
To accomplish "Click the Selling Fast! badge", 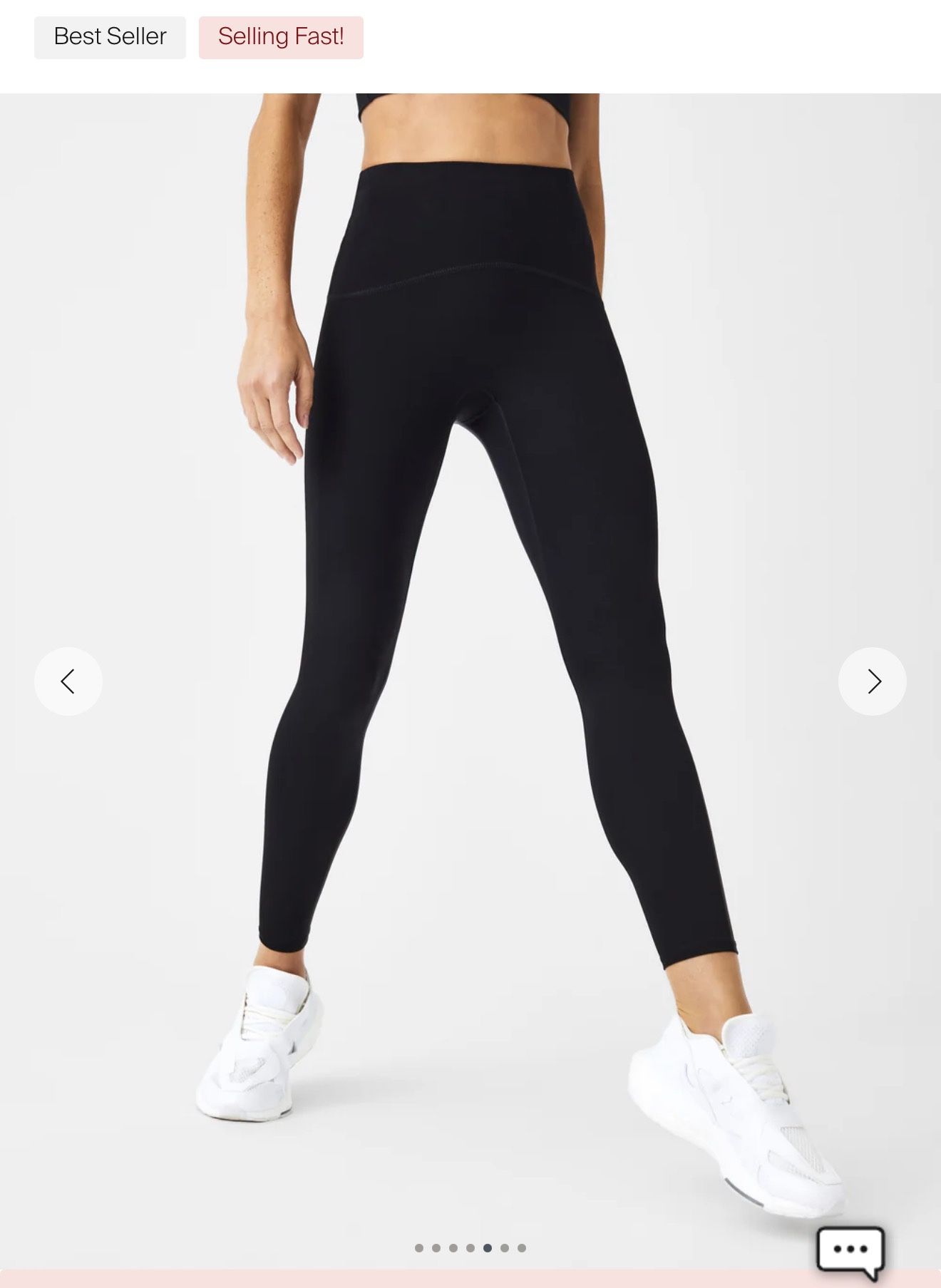I will tap(281, 36).
